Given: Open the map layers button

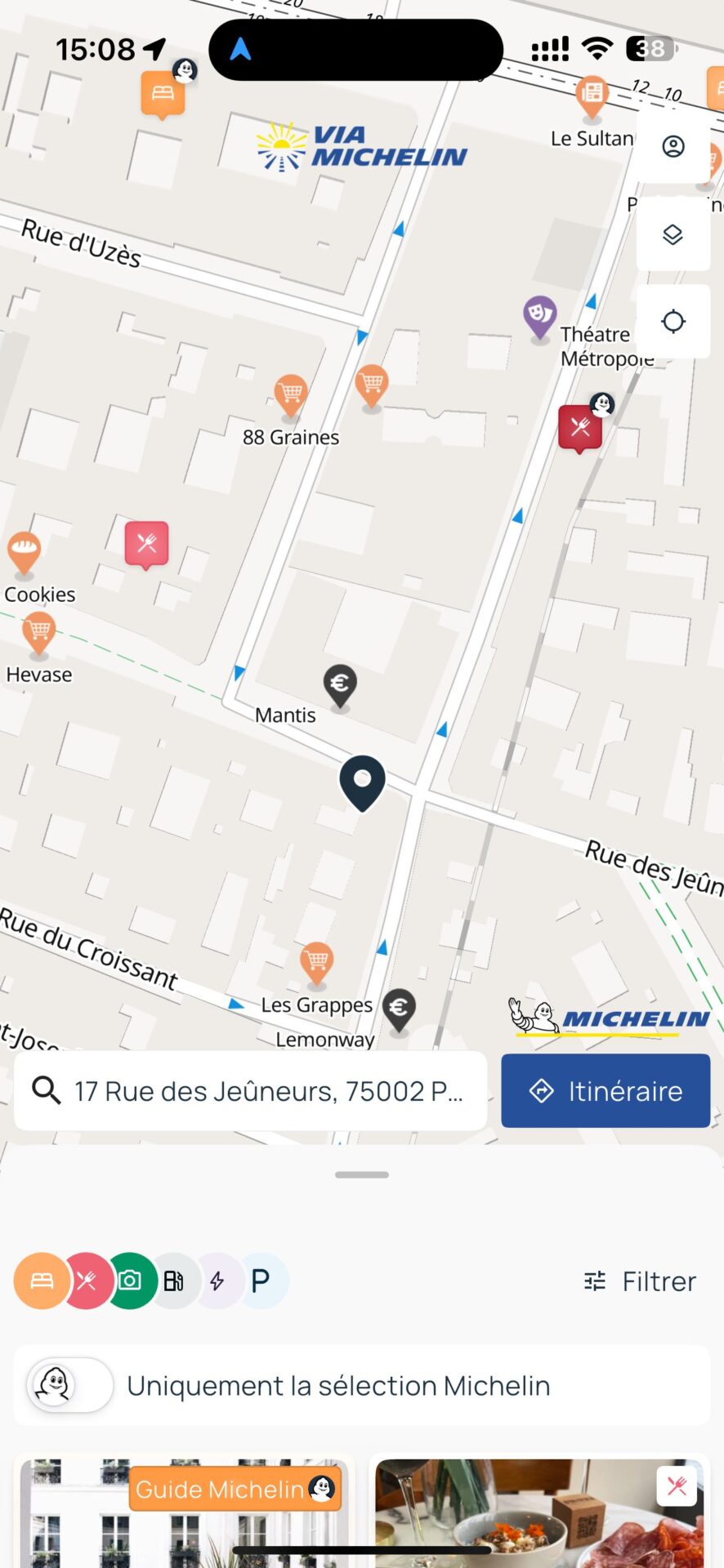Looking at the screenshot, I should click(x=673, y=234).
